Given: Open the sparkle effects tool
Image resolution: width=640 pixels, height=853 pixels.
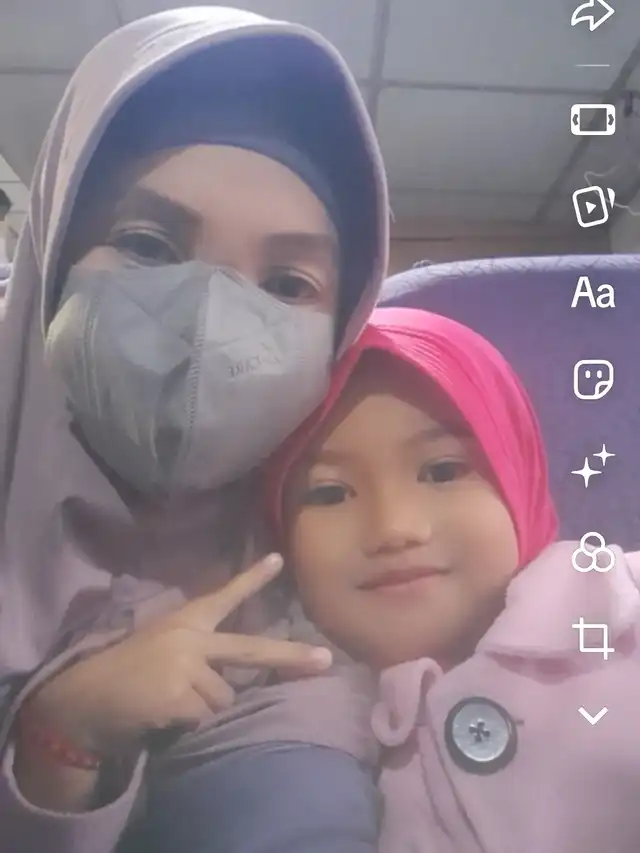Looking at the screenshot, I should 593,465.
